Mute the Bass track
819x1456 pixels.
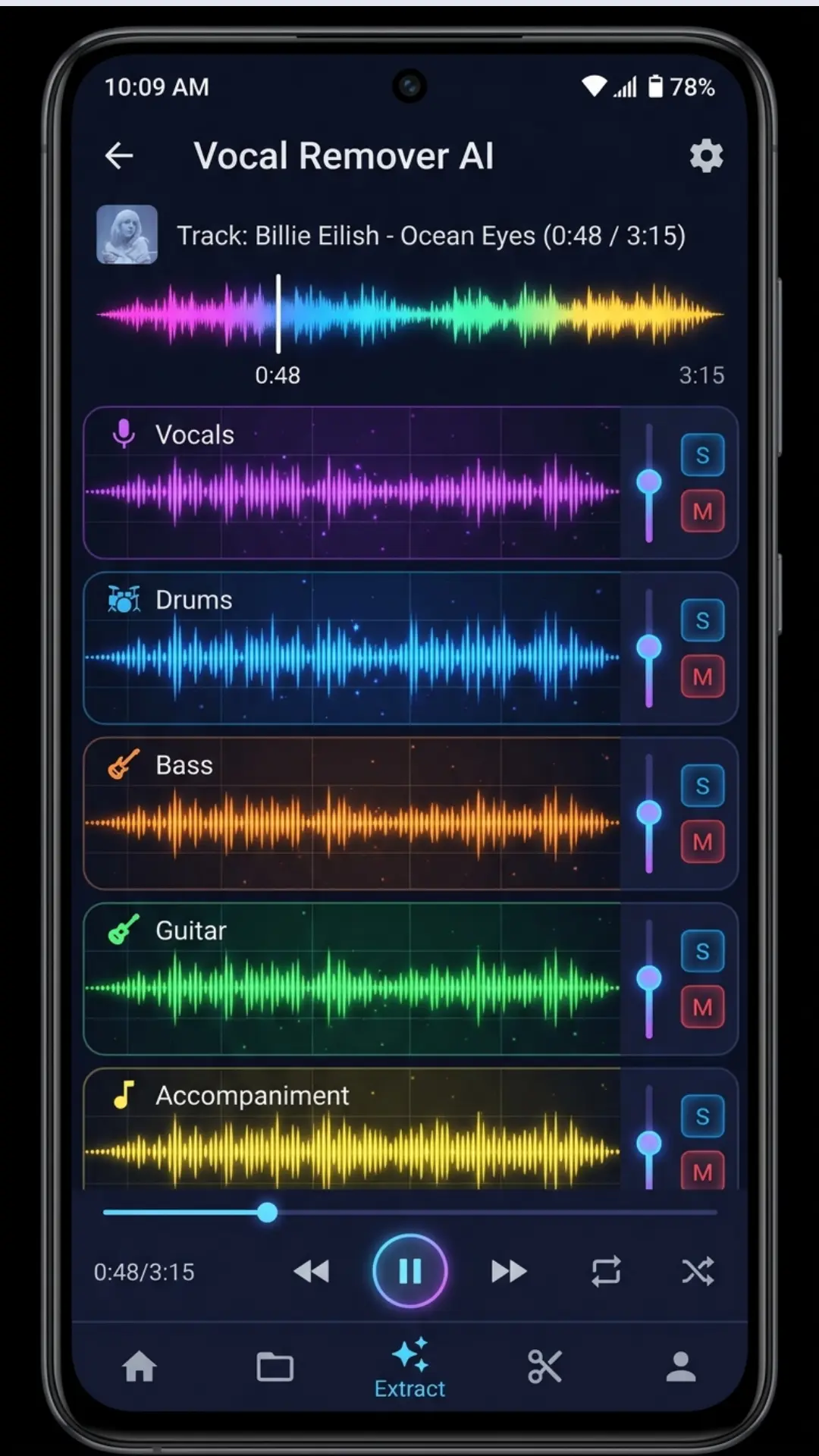point(702,842)
